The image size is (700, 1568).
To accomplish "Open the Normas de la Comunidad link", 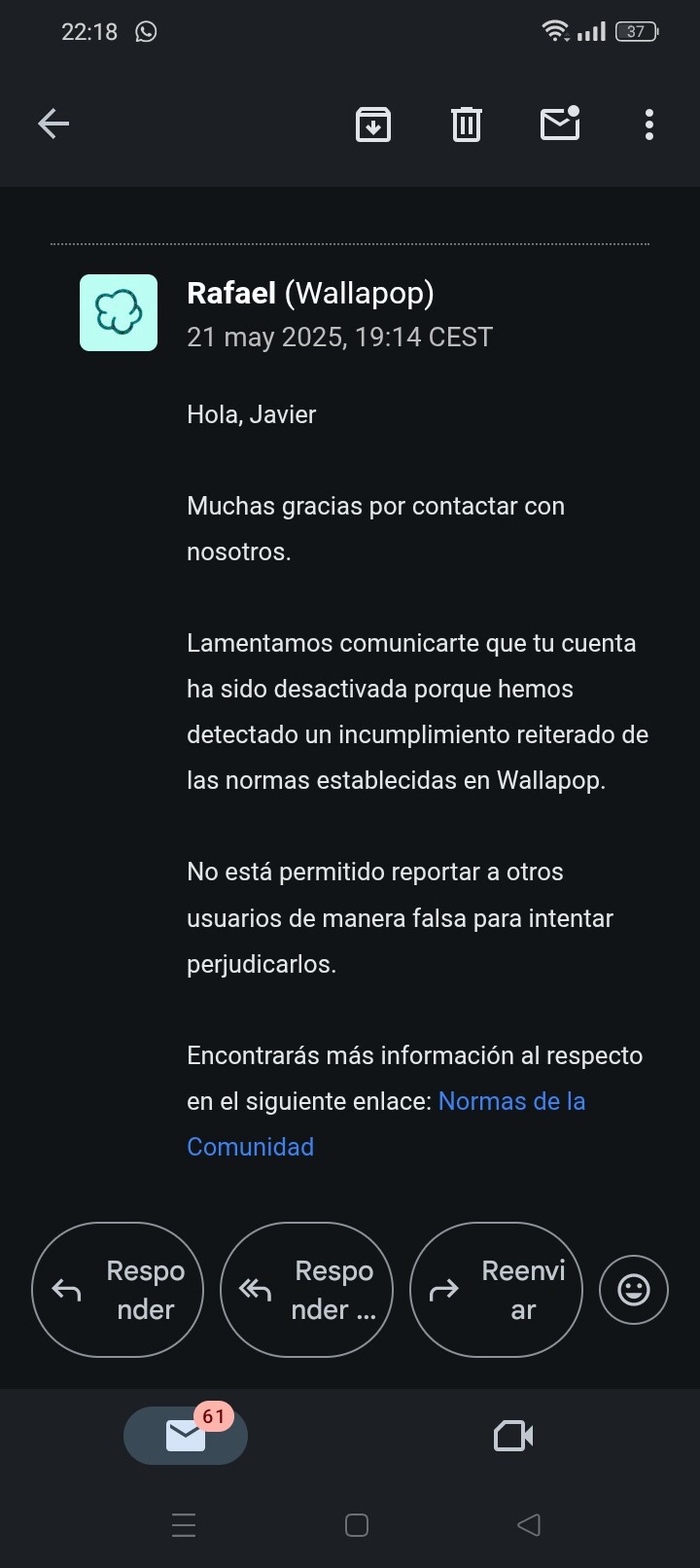I will (x=511, y=1101).
